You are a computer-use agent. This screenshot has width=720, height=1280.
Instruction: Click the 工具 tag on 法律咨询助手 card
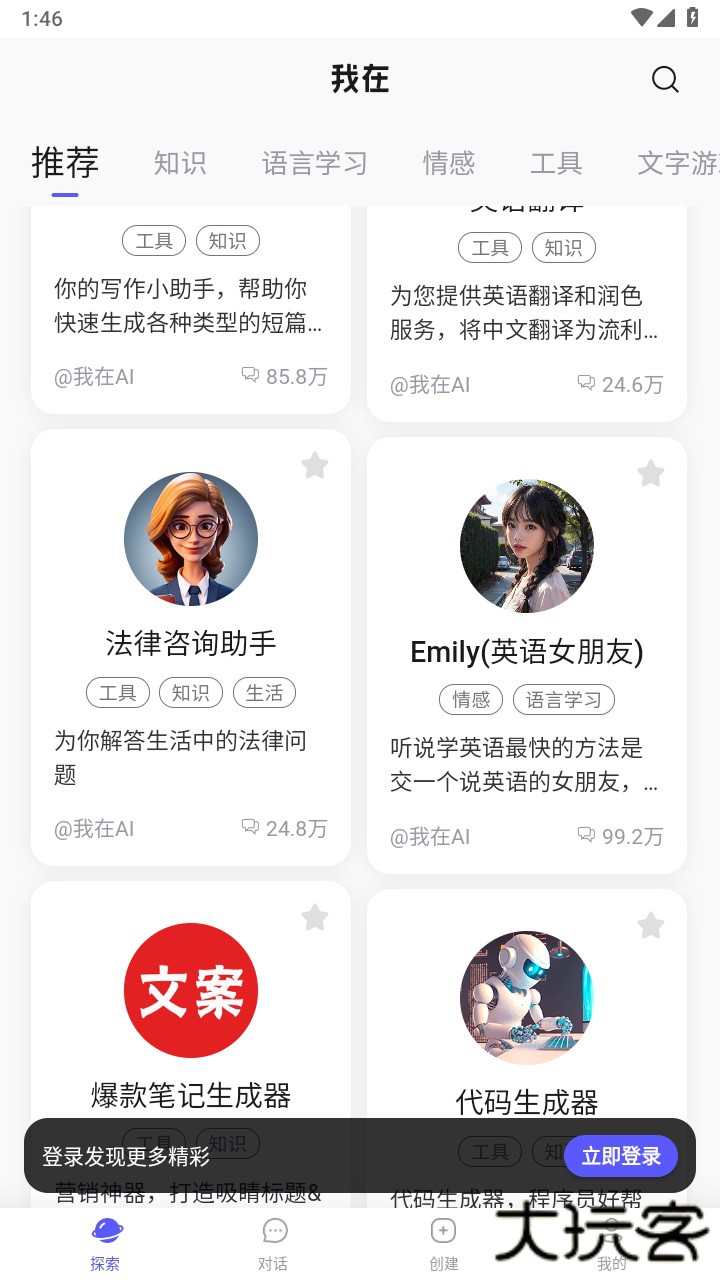117,692
